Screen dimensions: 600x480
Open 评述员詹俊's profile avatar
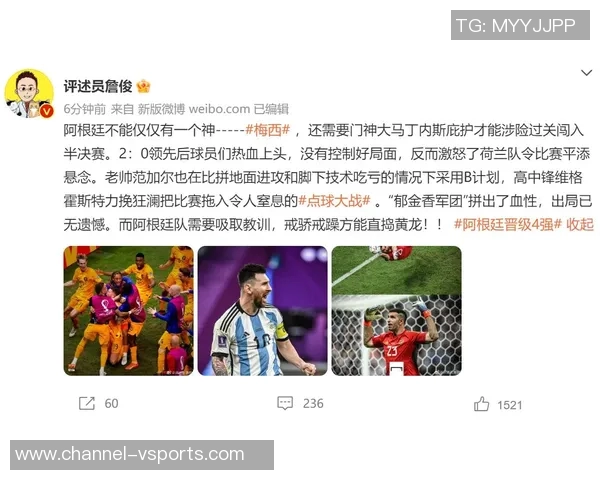[30, 94]
